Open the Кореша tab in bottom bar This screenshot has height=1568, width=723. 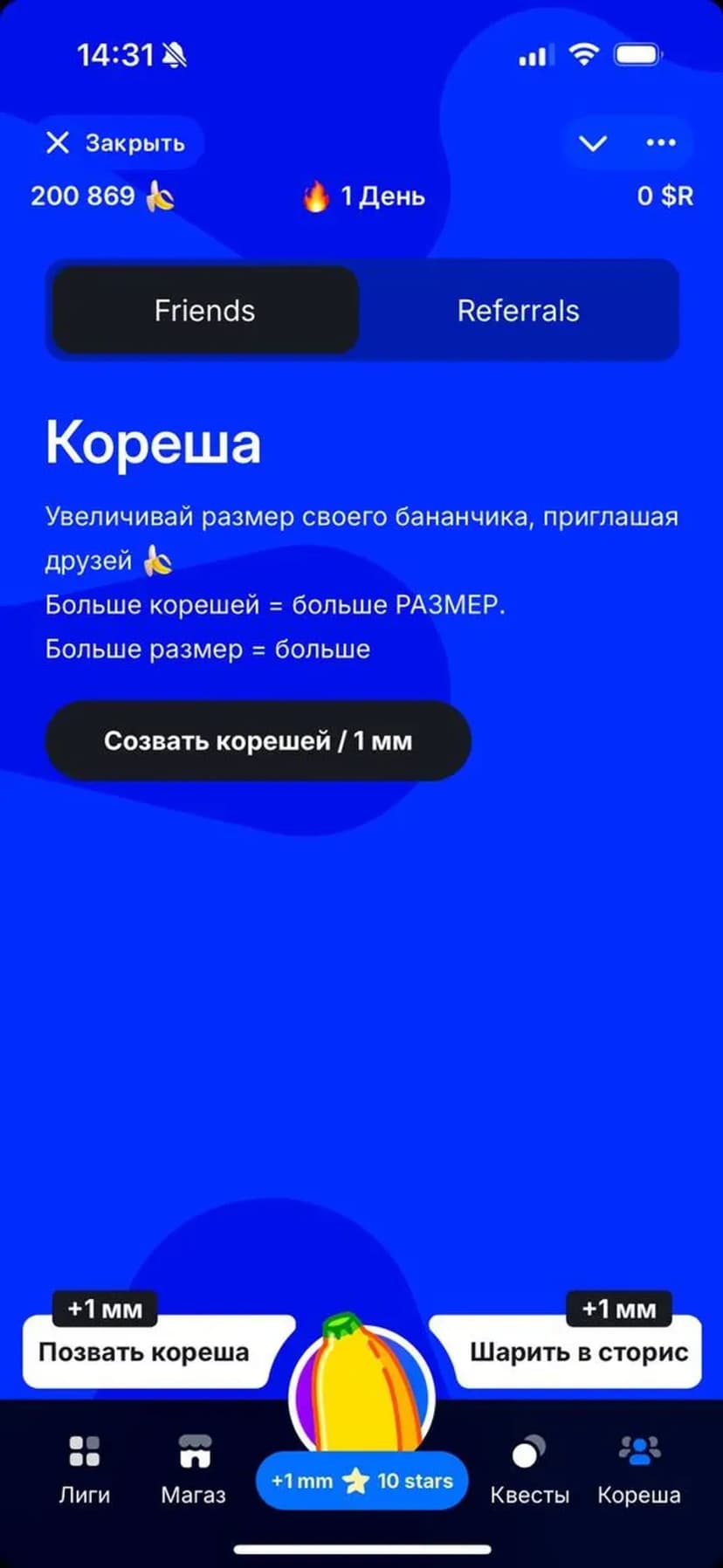pos(639,1470)
